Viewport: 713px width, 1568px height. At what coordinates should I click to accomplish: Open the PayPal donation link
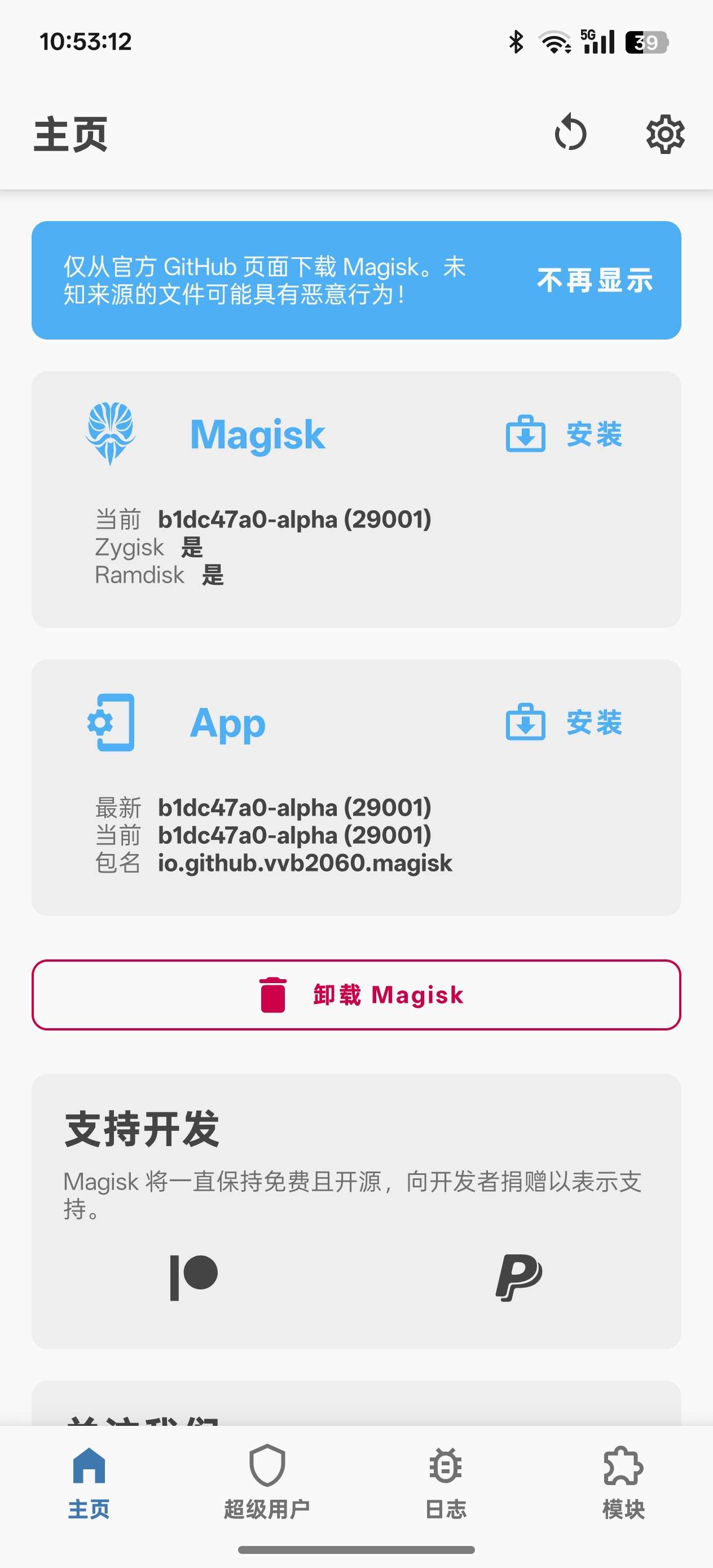[518, 1277]
